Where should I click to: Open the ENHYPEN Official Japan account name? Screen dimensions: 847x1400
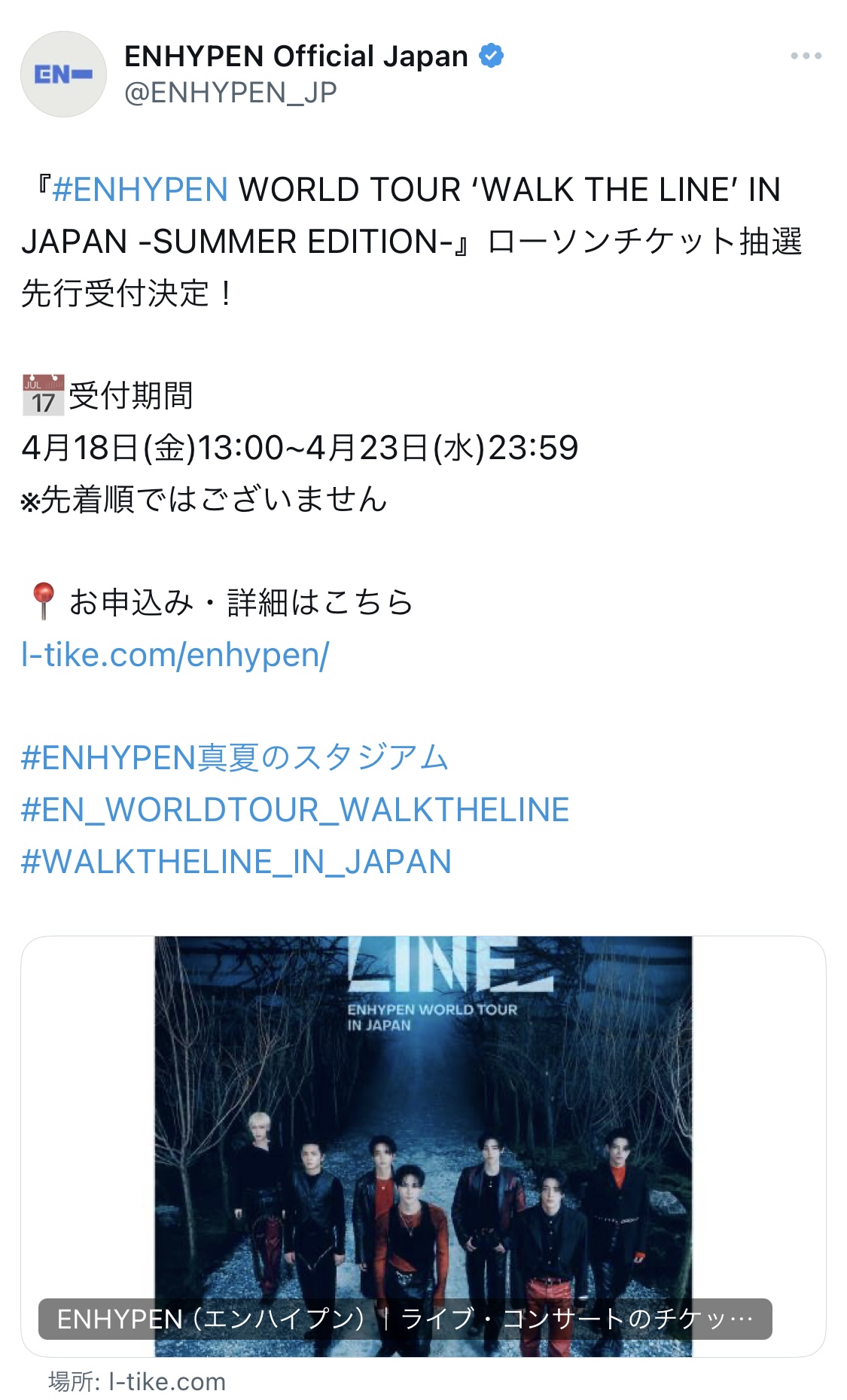click(x=296, y=56)
